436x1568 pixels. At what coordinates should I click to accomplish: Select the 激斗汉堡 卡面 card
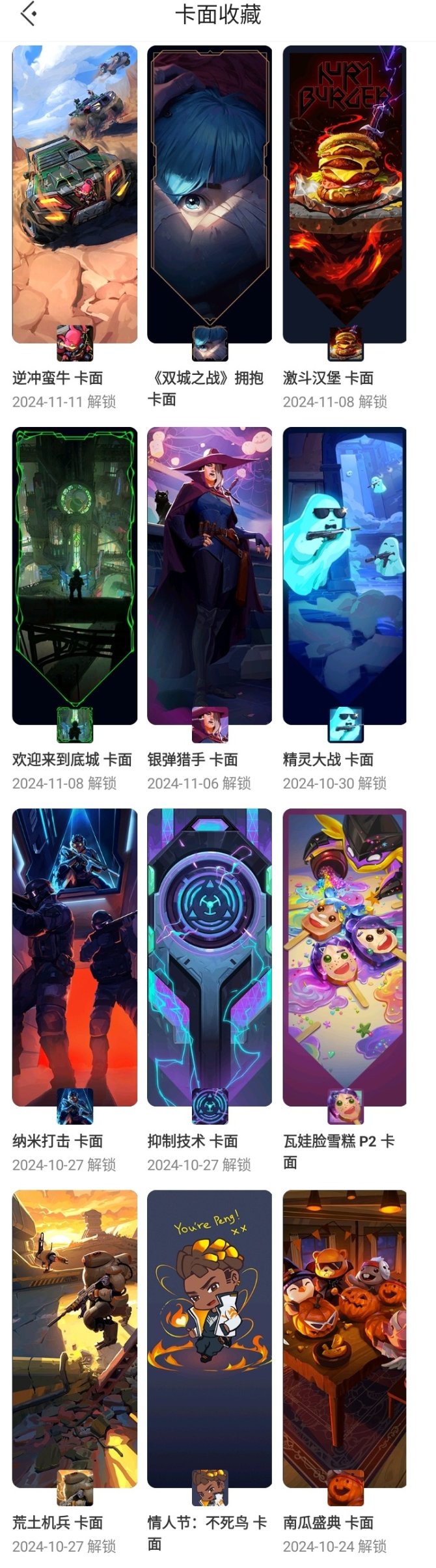click(x=344, y=194)
